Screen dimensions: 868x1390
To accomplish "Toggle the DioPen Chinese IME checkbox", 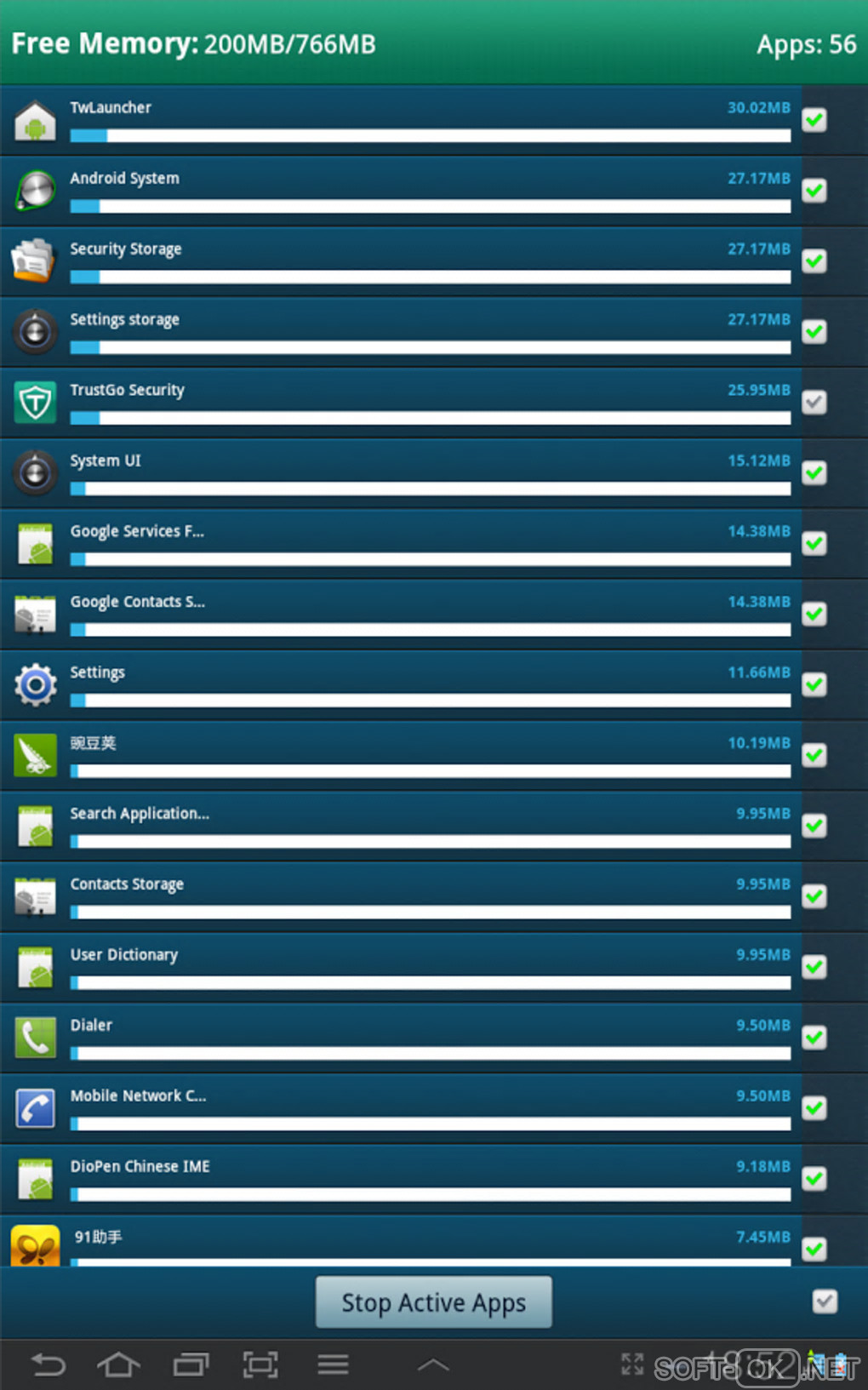I will click(814, 1179).
